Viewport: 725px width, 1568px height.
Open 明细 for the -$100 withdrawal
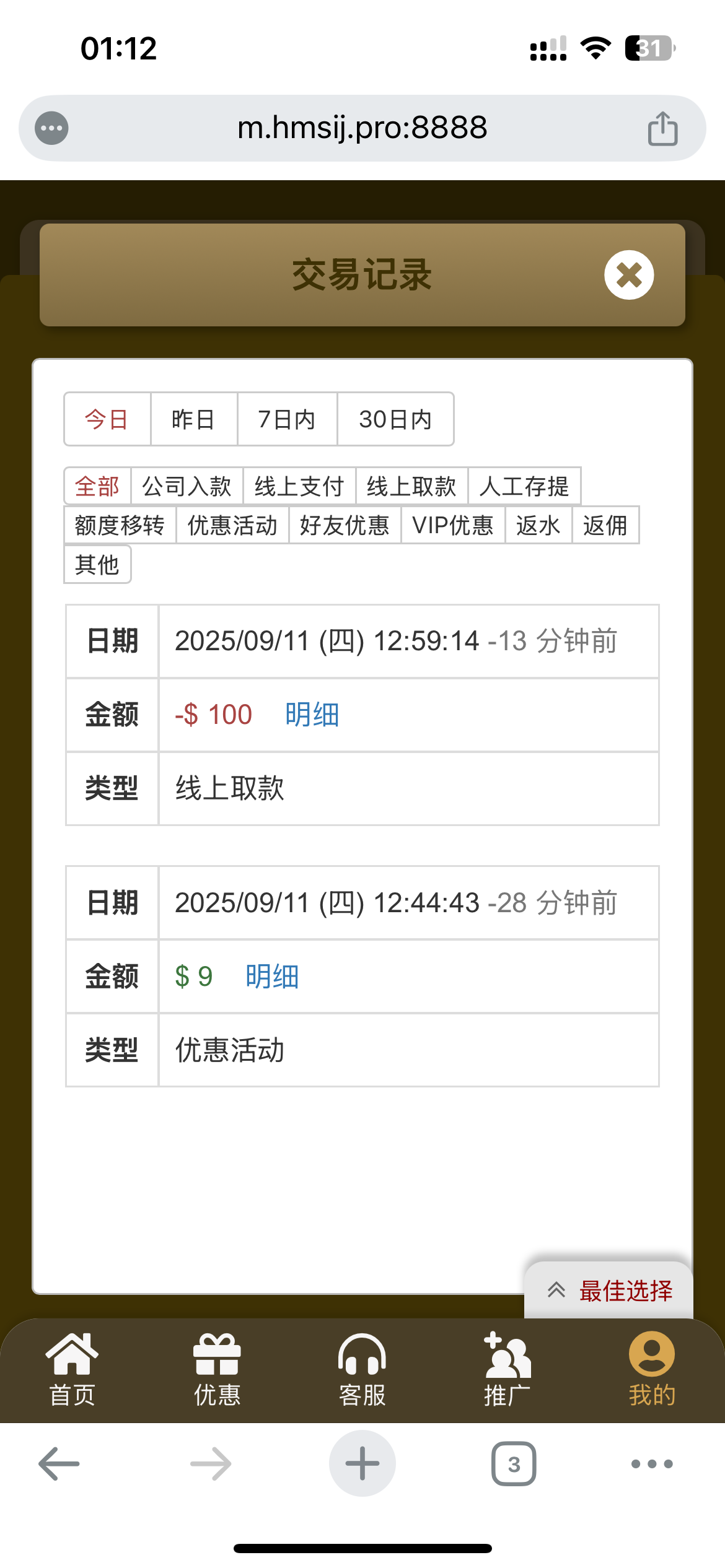point(312,715)
